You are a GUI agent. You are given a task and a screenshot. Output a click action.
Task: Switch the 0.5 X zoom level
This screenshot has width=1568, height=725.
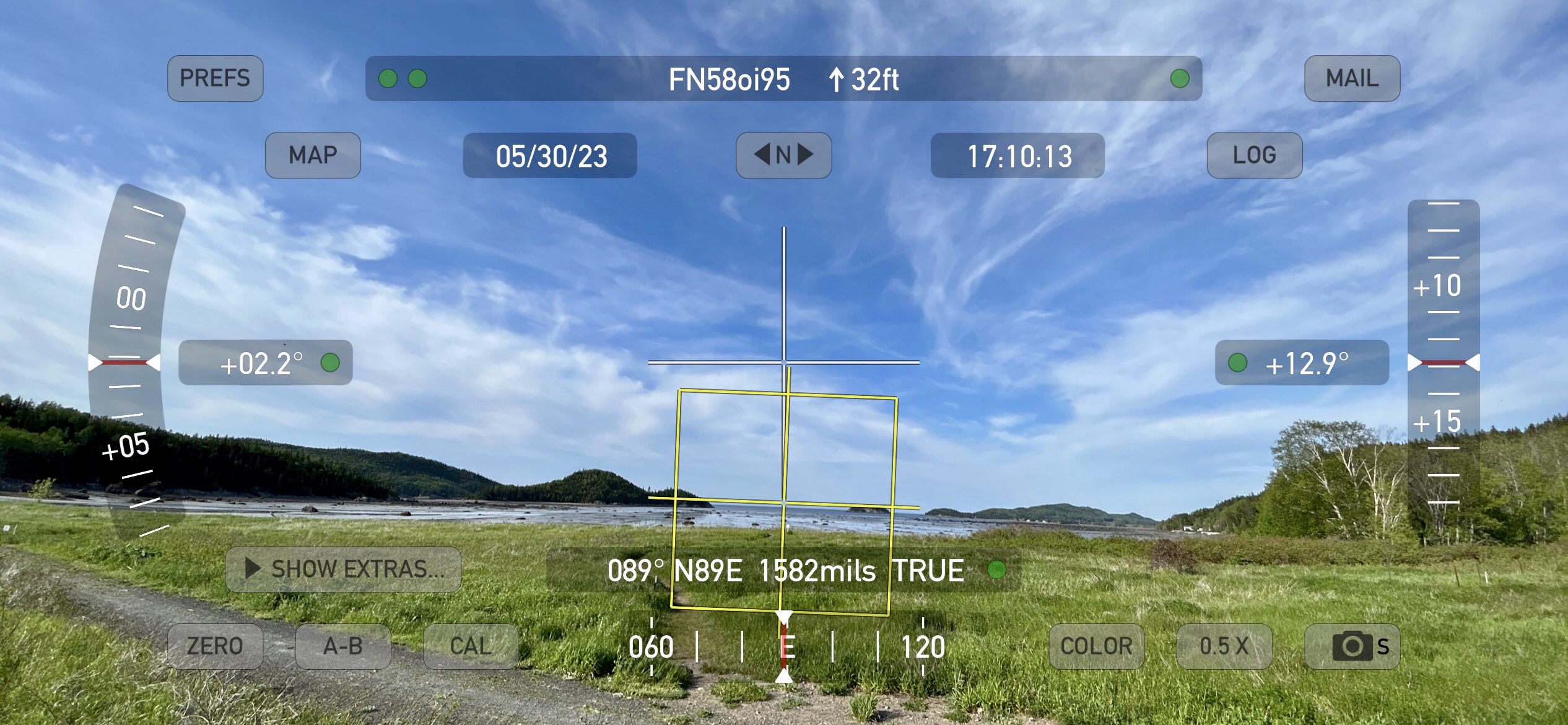pos(1224,646)
